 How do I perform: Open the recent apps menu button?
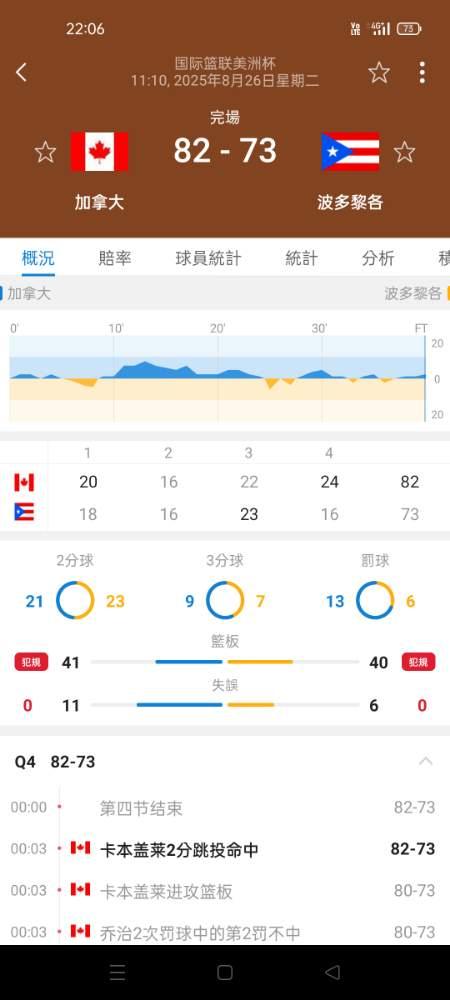point(118,972)
